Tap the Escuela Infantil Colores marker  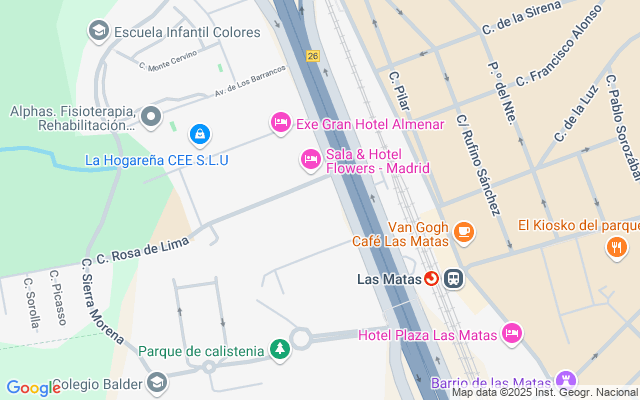[99, 31]
